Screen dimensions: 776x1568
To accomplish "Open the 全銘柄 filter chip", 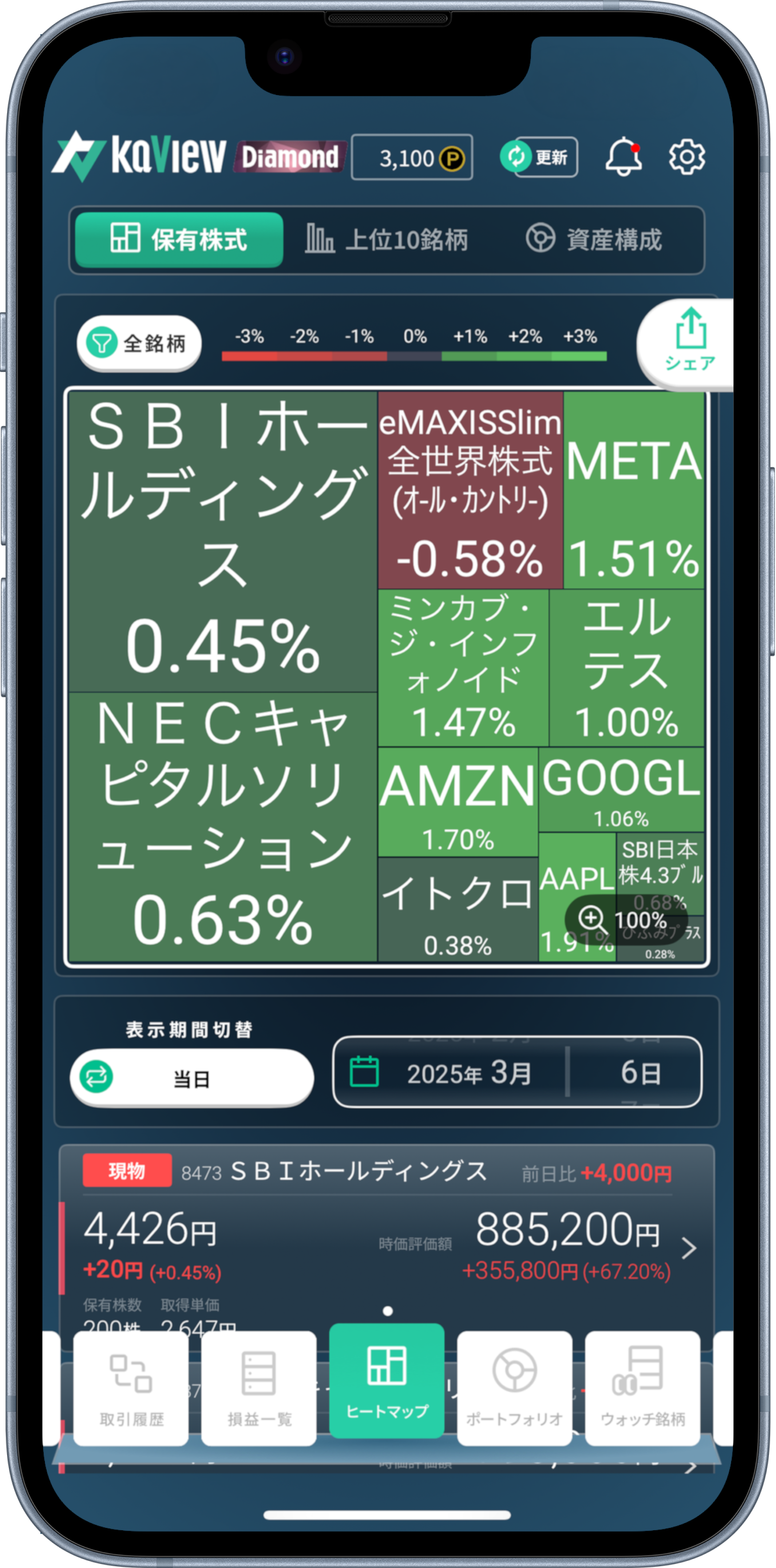I will click(139, 343).
